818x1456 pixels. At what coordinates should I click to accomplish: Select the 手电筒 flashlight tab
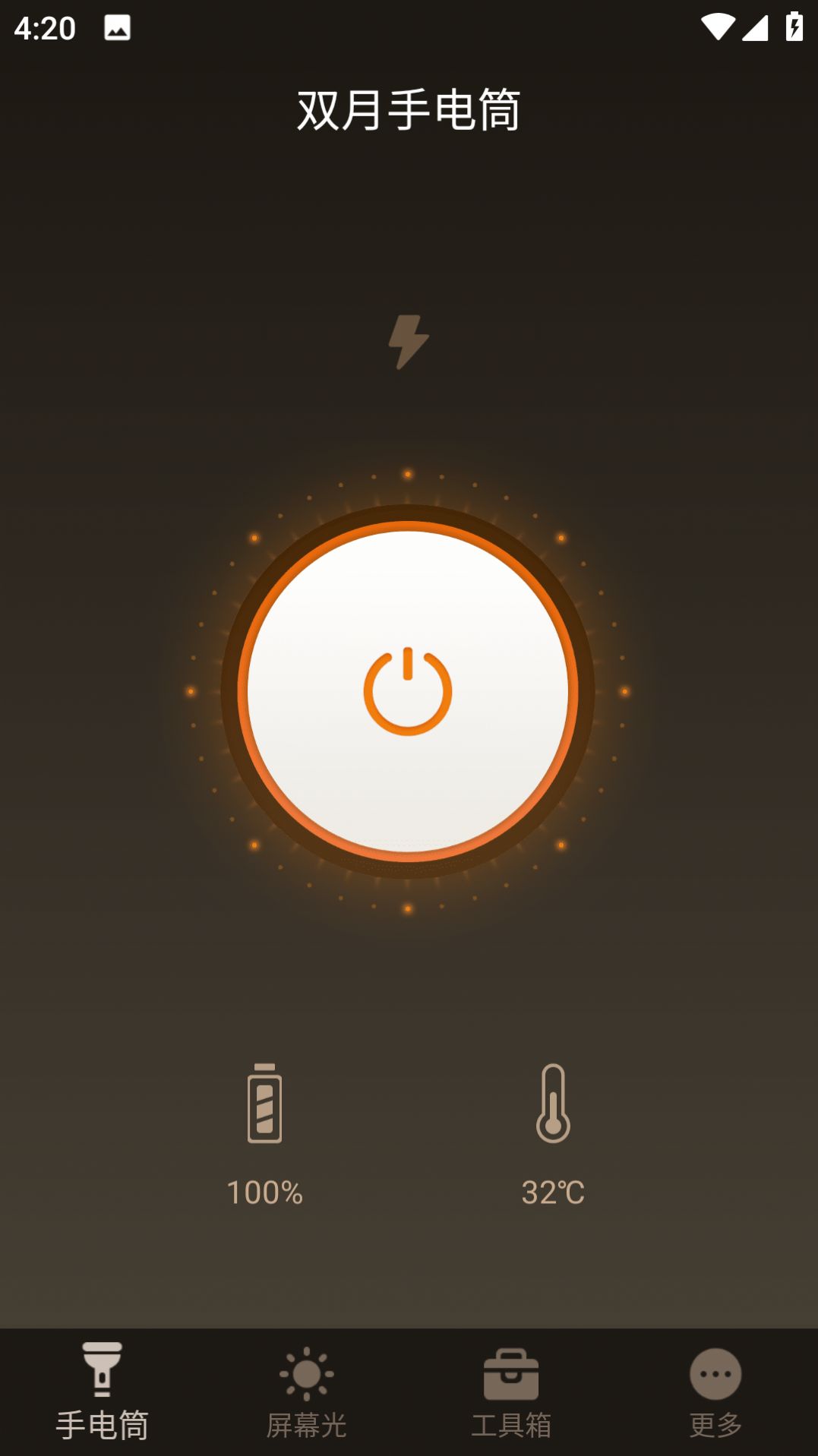(102, 1392)
